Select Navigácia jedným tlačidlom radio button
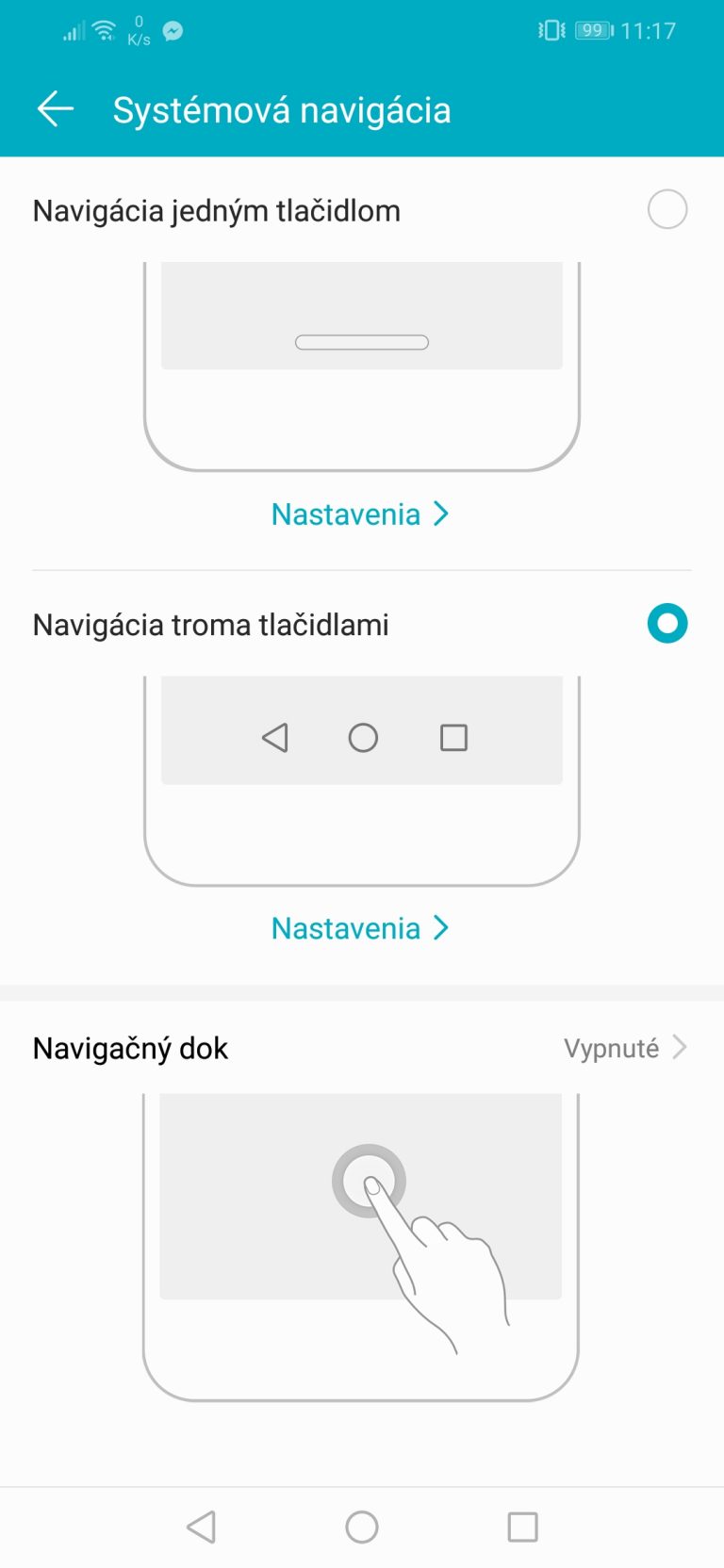The width and height of the screenshot is (724, 1568). [667, 209]
